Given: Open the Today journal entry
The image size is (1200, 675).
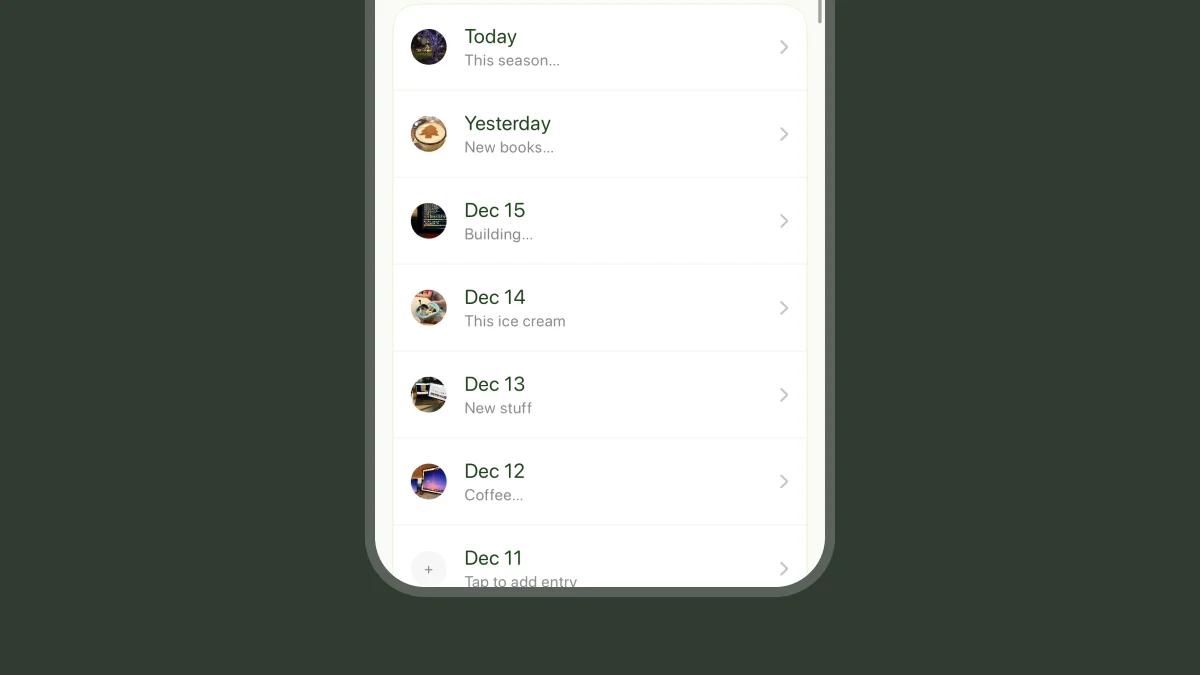Looking at the screenshot, I should [600, 47].
